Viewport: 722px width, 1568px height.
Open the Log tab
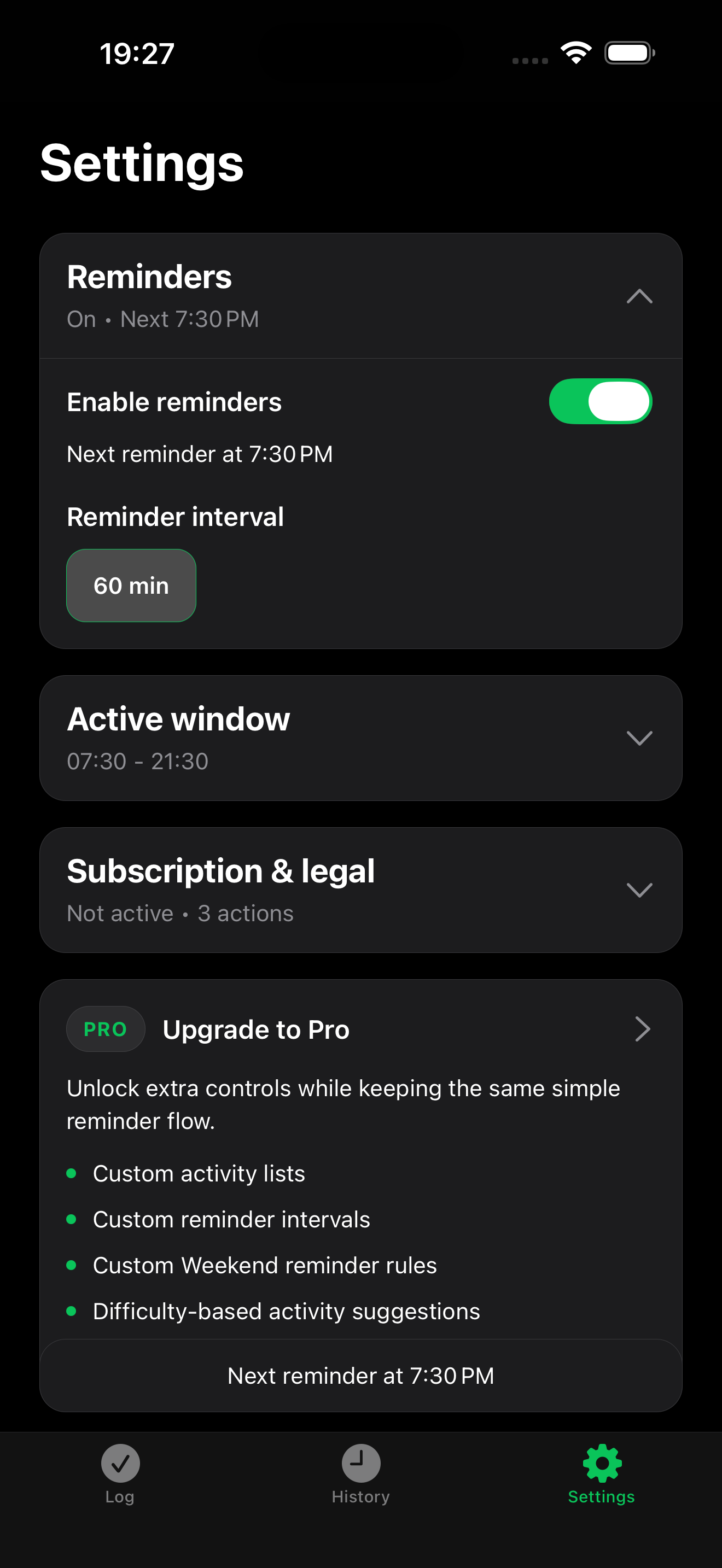(x=120, y=1479)
